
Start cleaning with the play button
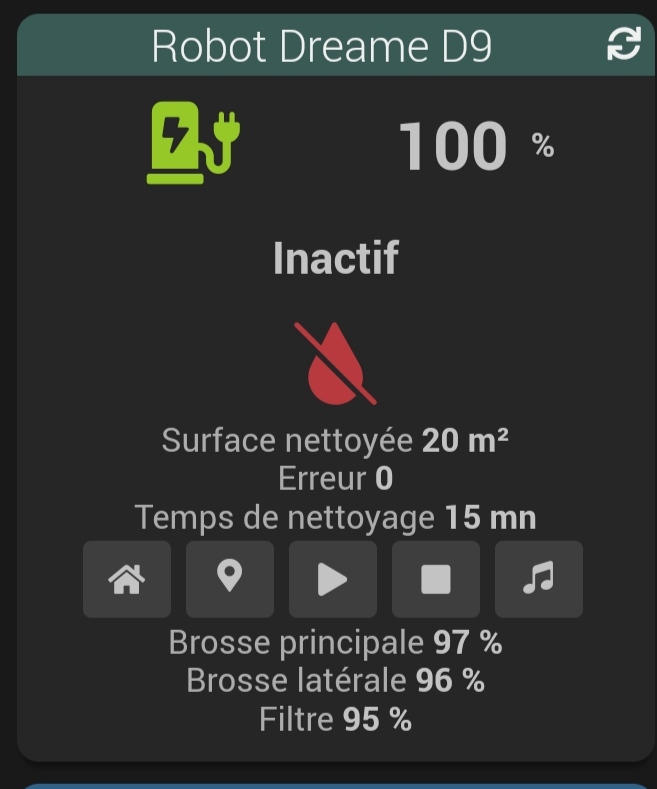pyautogui.click(x=332, y=579)
